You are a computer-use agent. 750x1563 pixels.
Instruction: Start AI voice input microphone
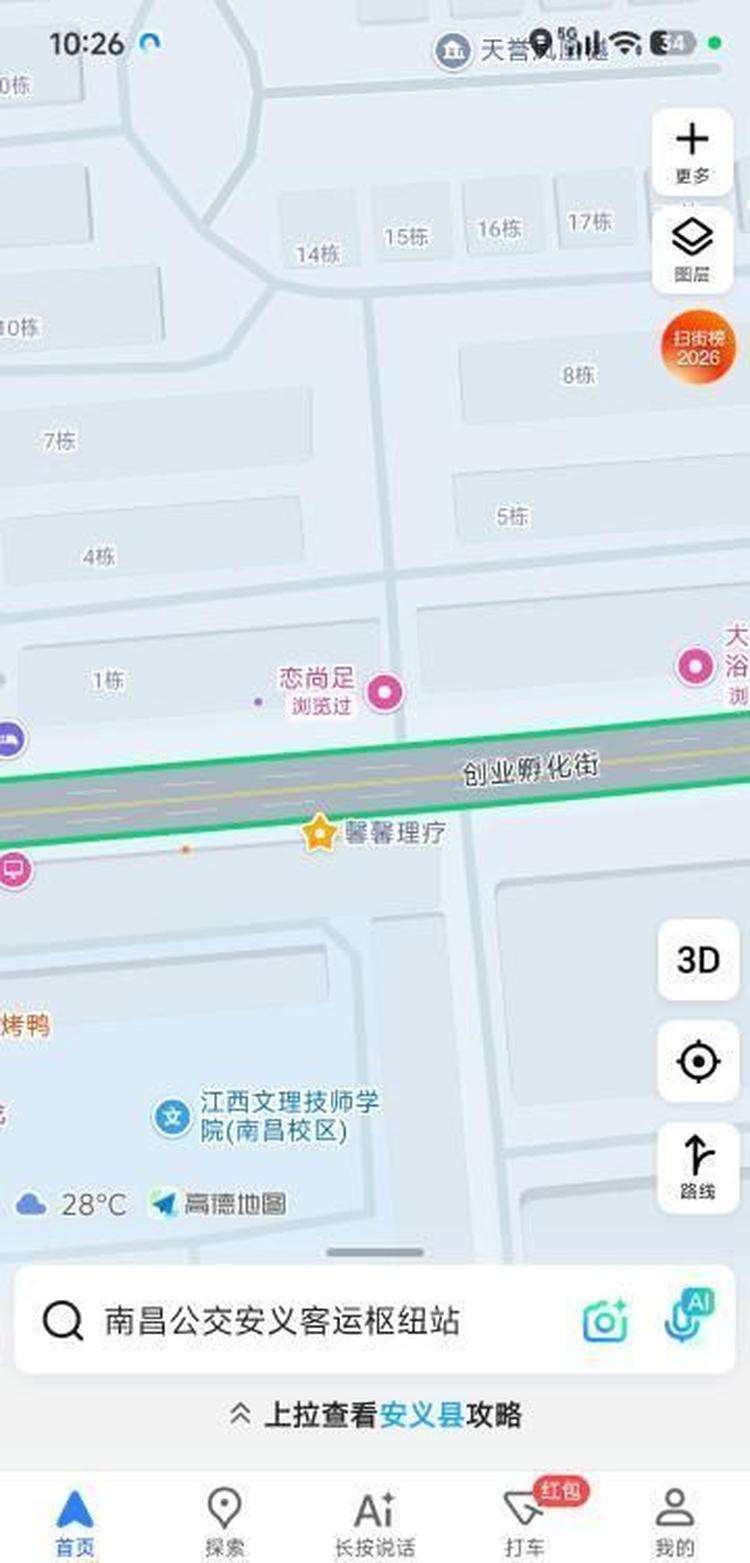coord(688,1316)
